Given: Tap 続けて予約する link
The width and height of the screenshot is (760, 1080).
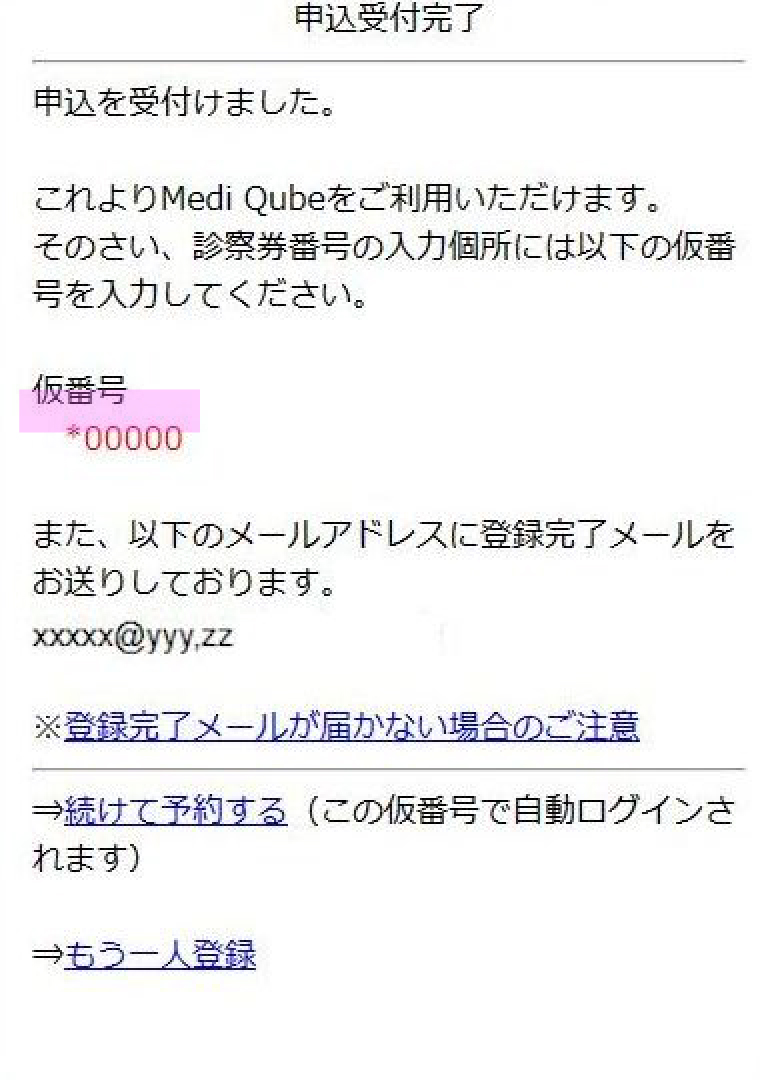Looking at the screenshot, I should [175, 810].
